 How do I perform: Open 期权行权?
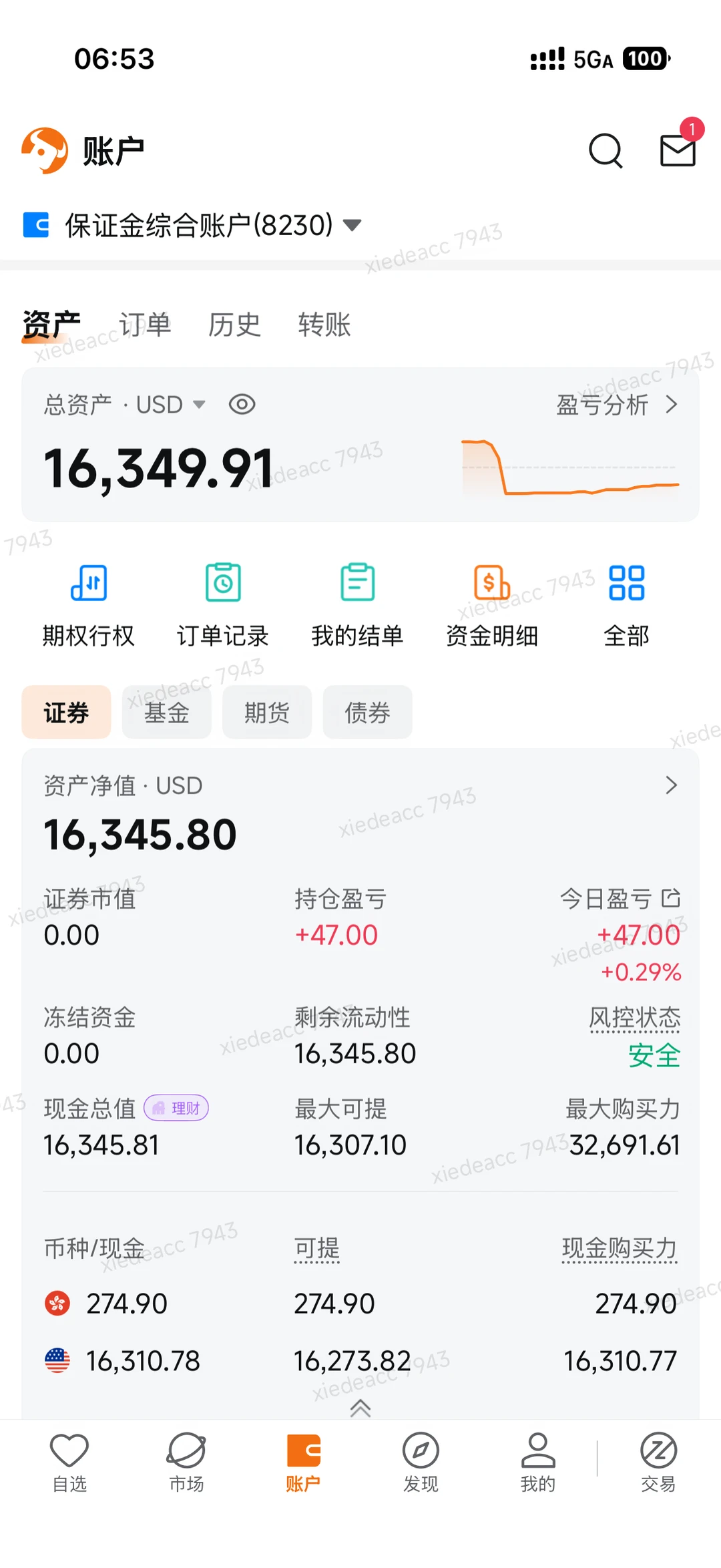coord(89,605)
